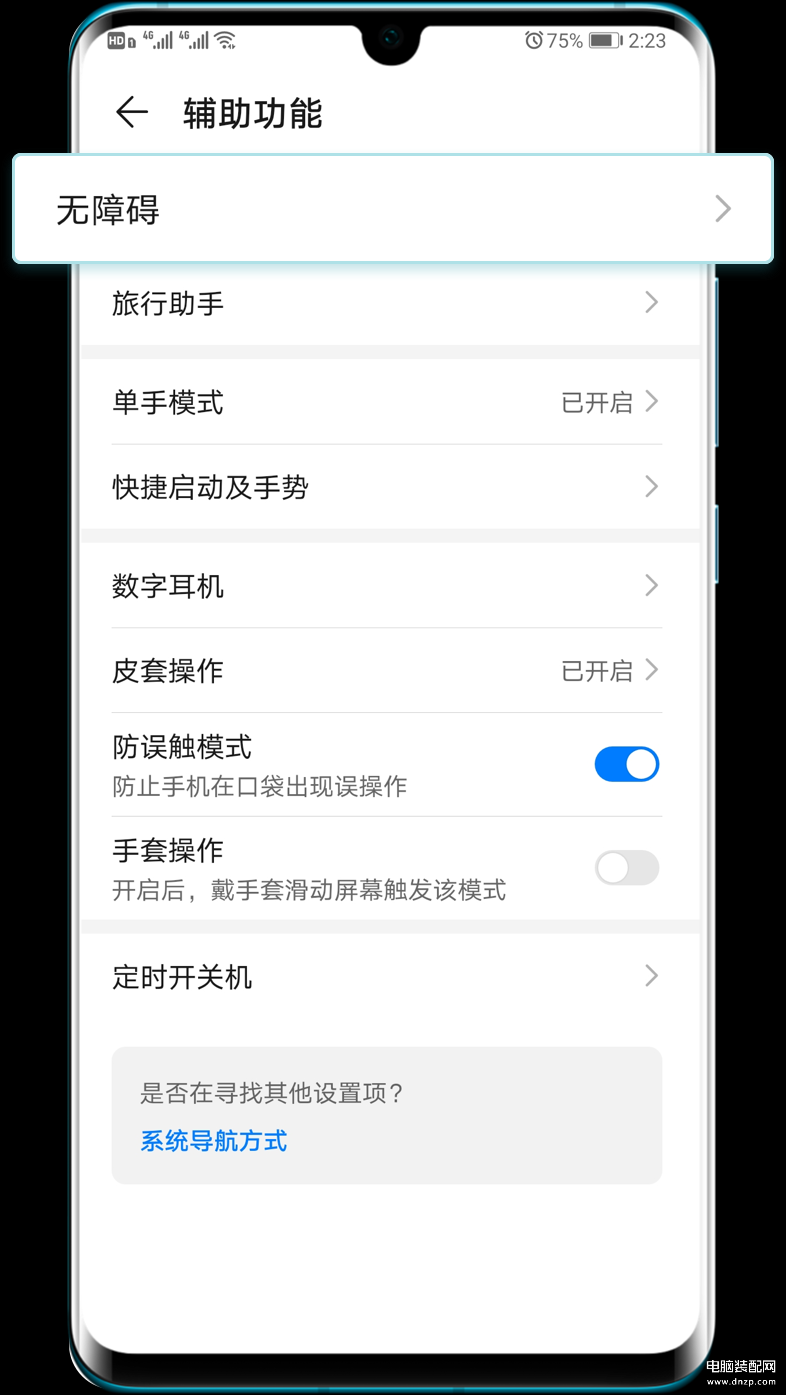Open 皮套操作 settings
The width and height of the screenshot is (786, 1395).
click(390, 670)
